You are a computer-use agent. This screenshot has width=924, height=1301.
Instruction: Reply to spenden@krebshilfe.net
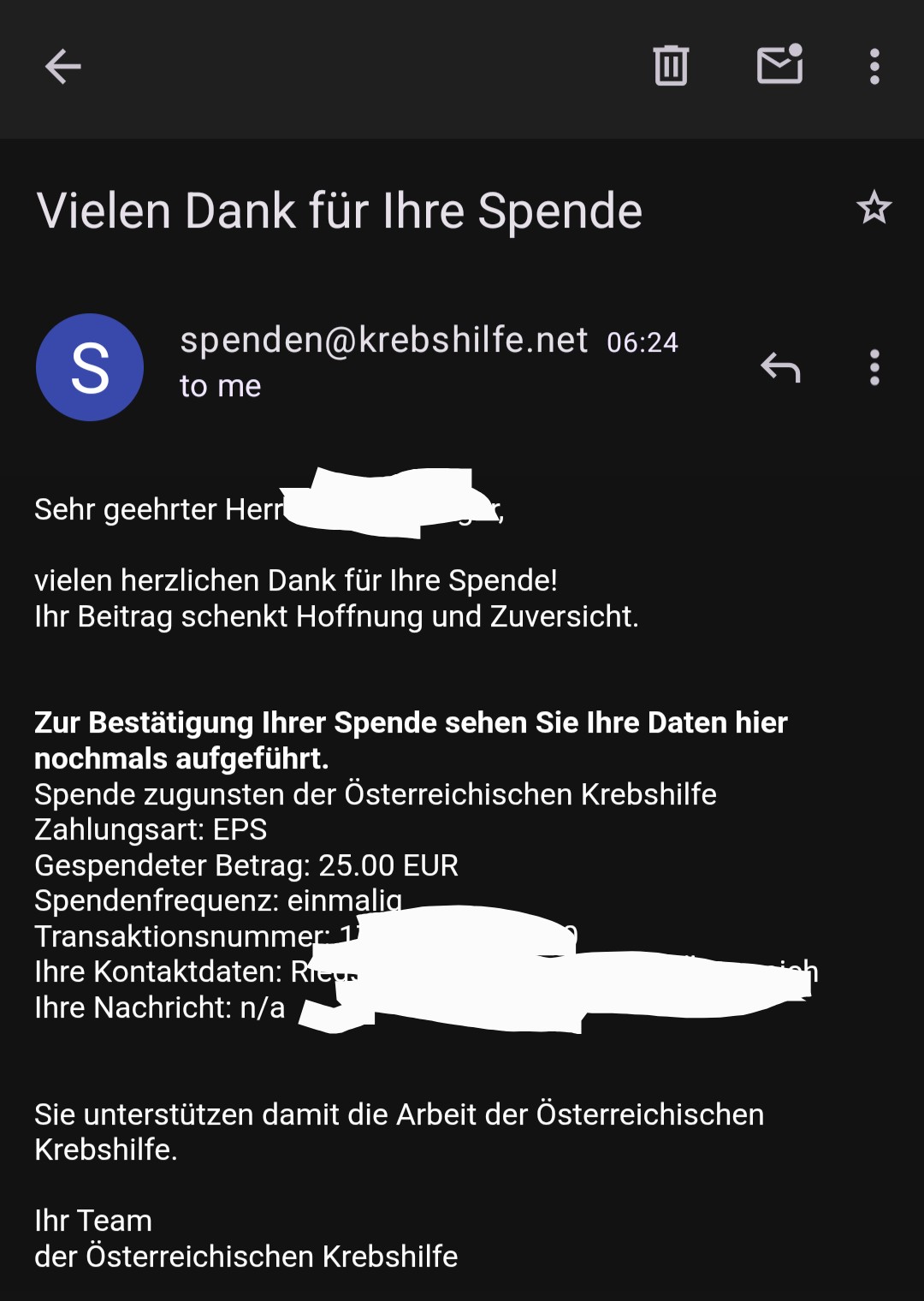coord(780,368)
